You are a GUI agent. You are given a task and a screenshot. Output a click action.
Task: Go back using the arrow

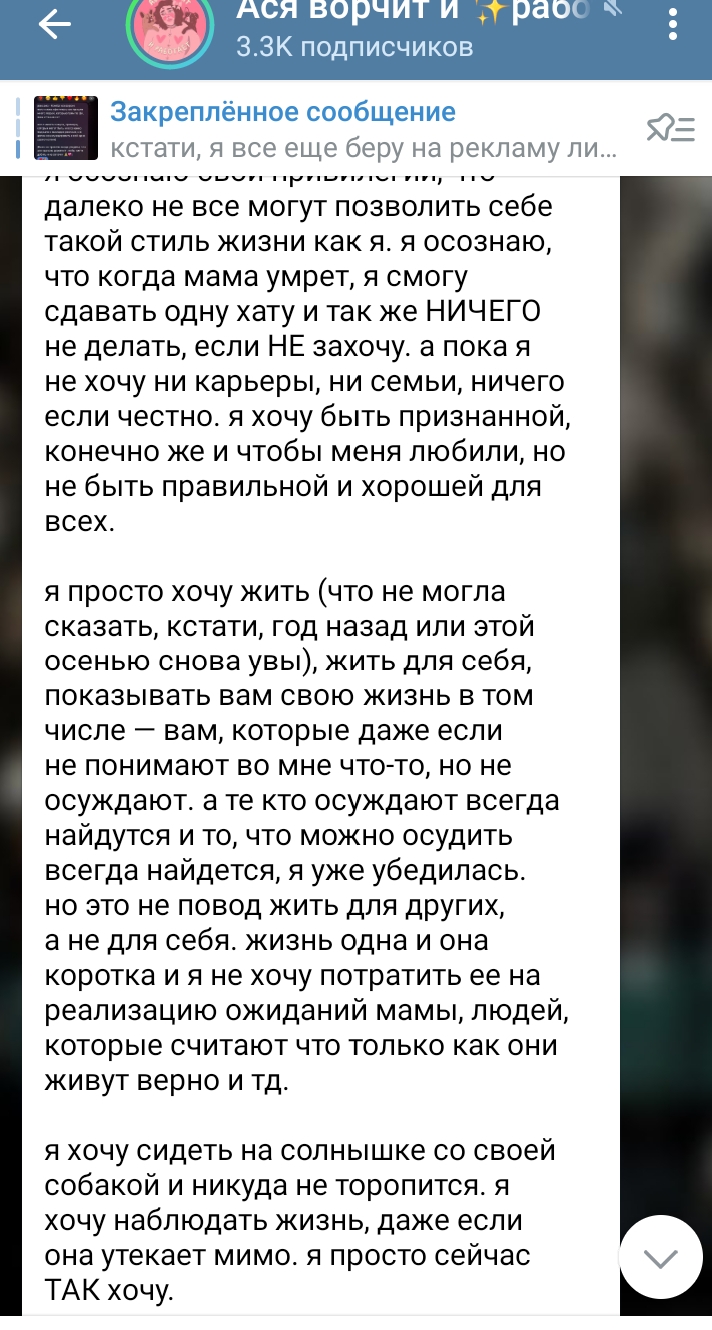54,27
